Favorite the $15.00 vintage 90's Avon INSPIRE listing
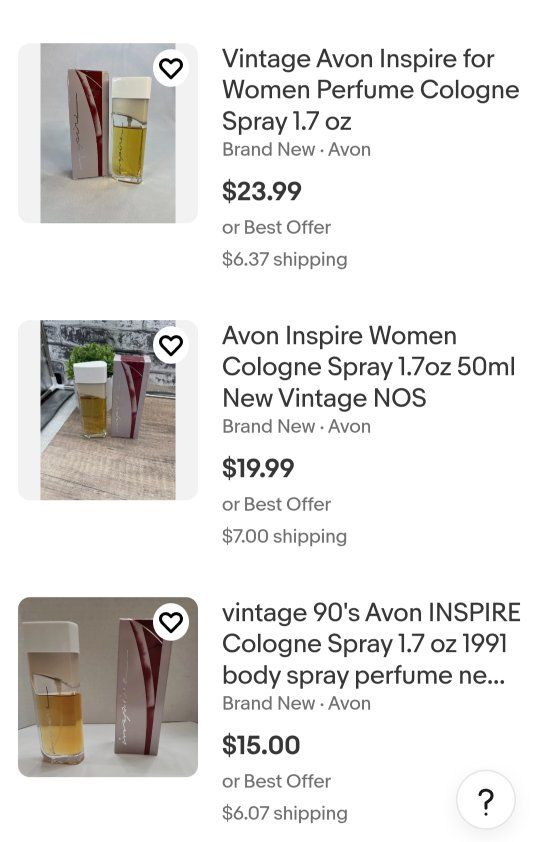 click(x=171, y=622)
